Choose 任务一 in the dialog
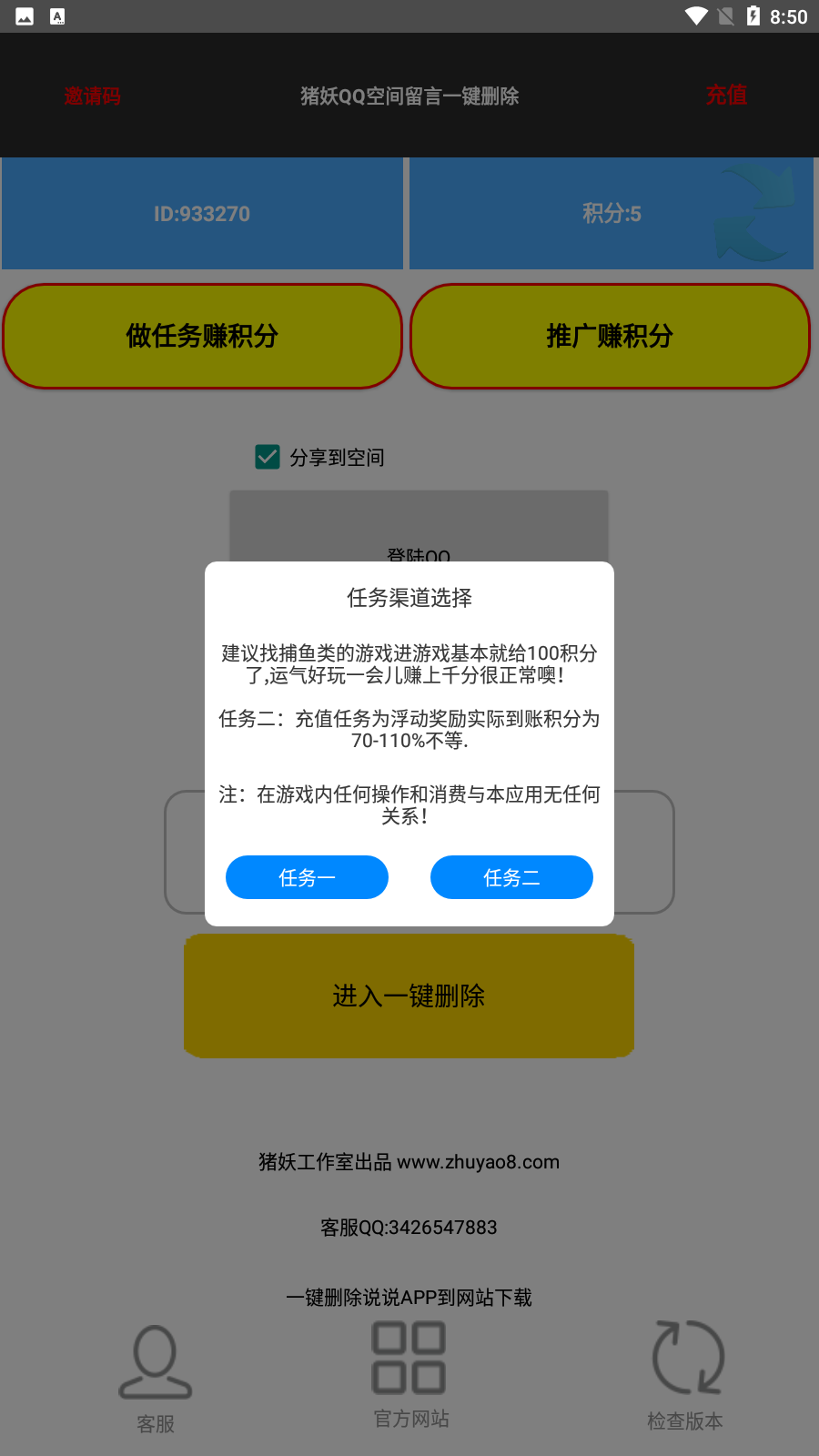Image resolution: width=819 pixels, height=1456 pixels. (x=307, y=877)
